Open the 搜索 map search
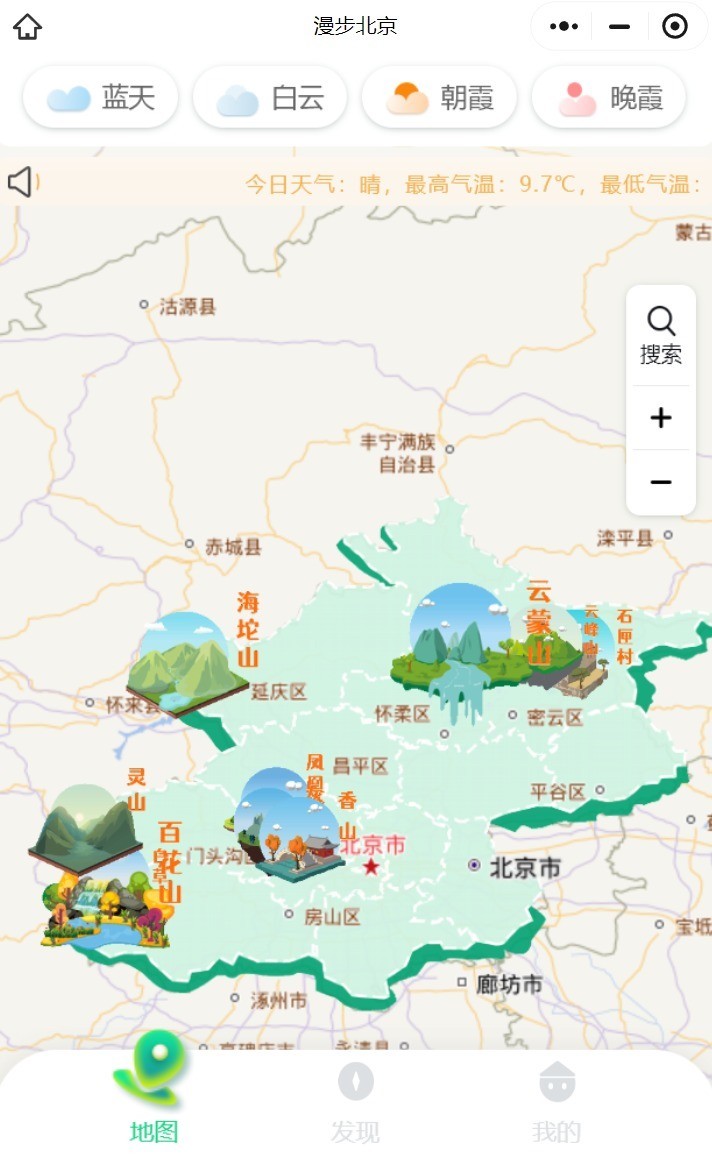Screen dimensions: 712x1158 (660, 336)
